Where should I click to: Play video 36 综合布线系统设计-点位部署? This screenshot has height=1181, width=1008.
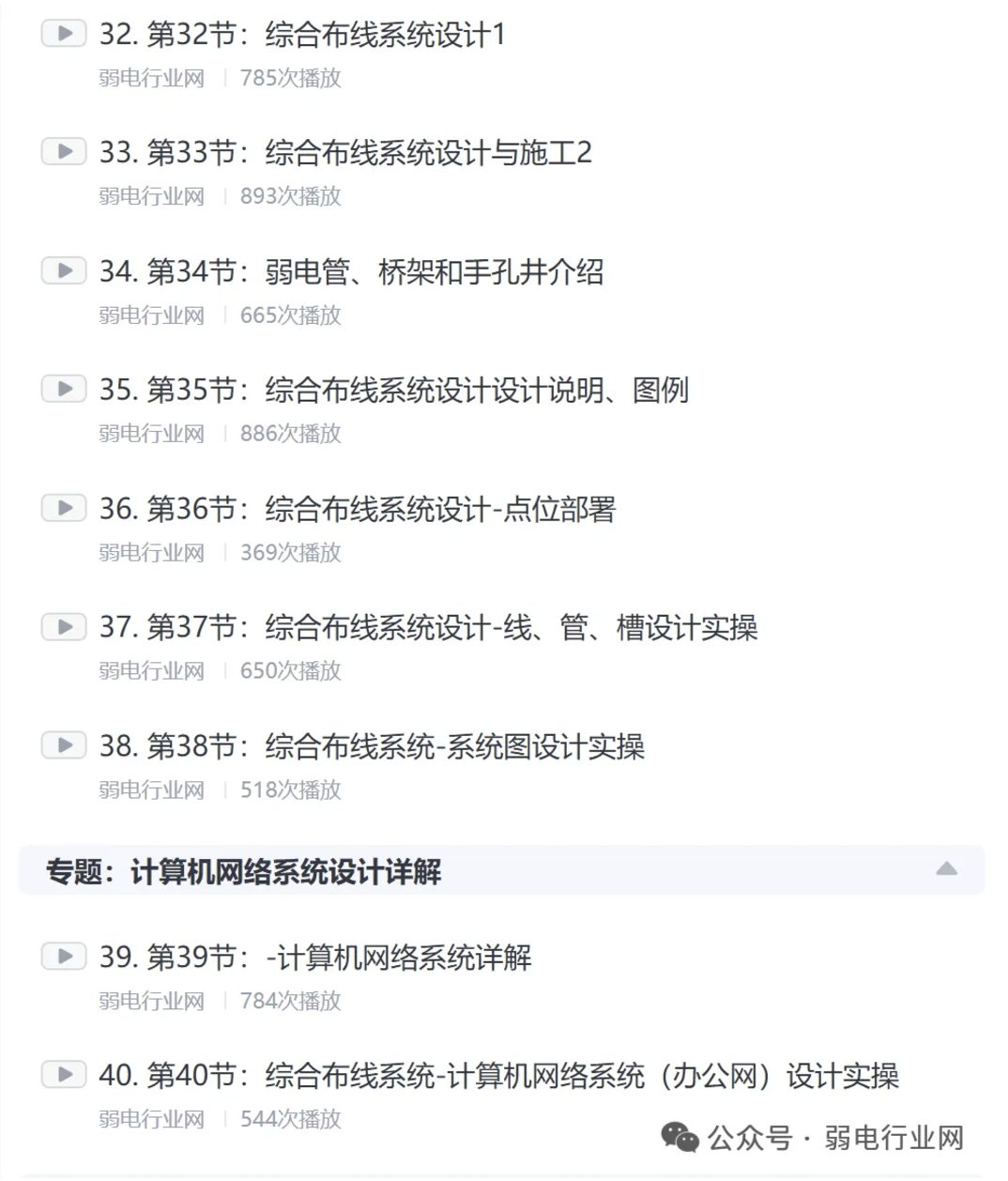(x=64, y=508)
